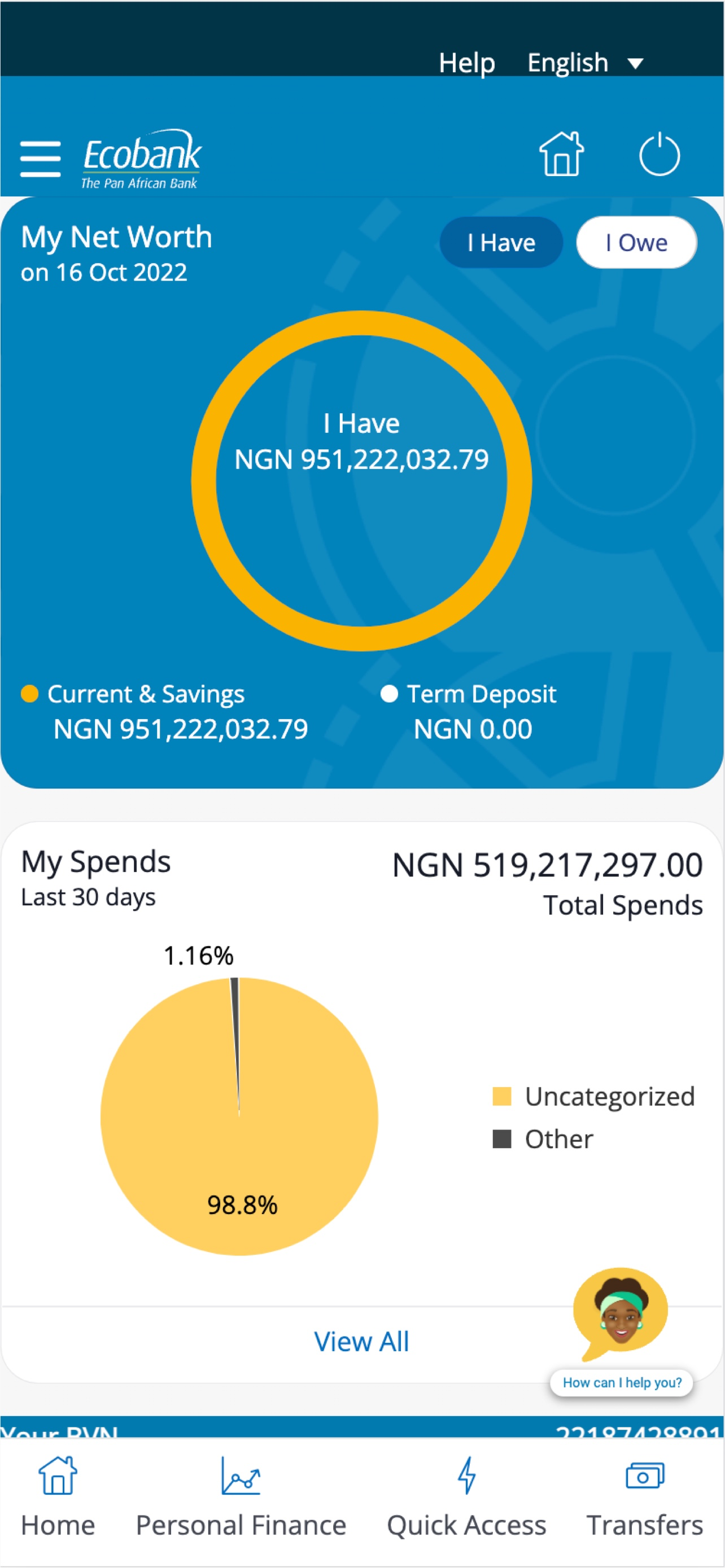Tap the Current & Savings balance amount
725x1568 pixels.
[181, 728]
